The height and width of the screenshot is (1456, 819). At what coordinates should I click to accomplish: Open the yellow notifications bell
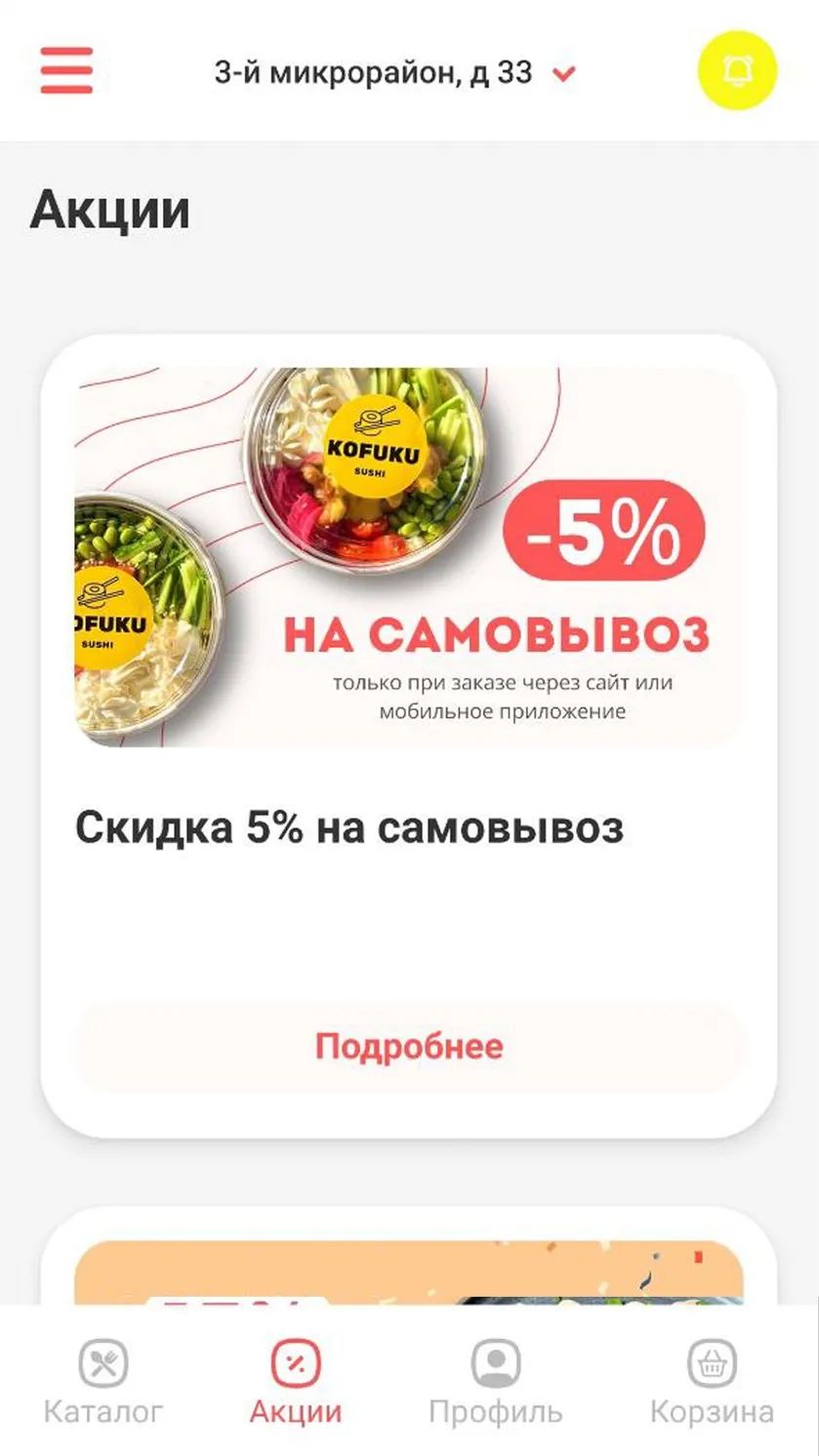click(737, 71)
